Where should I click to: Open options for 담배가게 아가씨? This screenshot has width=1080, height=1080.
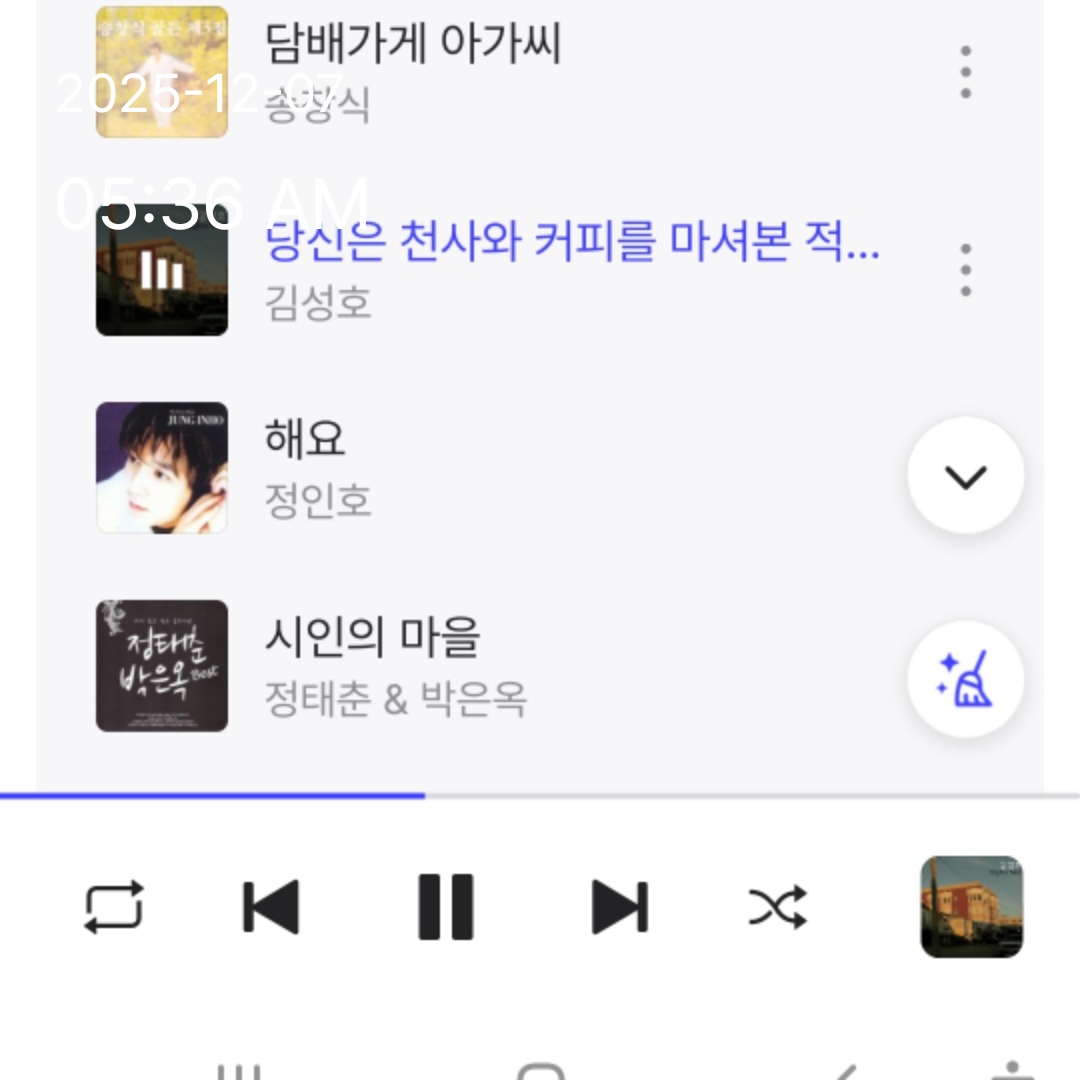tap(965, 72)
